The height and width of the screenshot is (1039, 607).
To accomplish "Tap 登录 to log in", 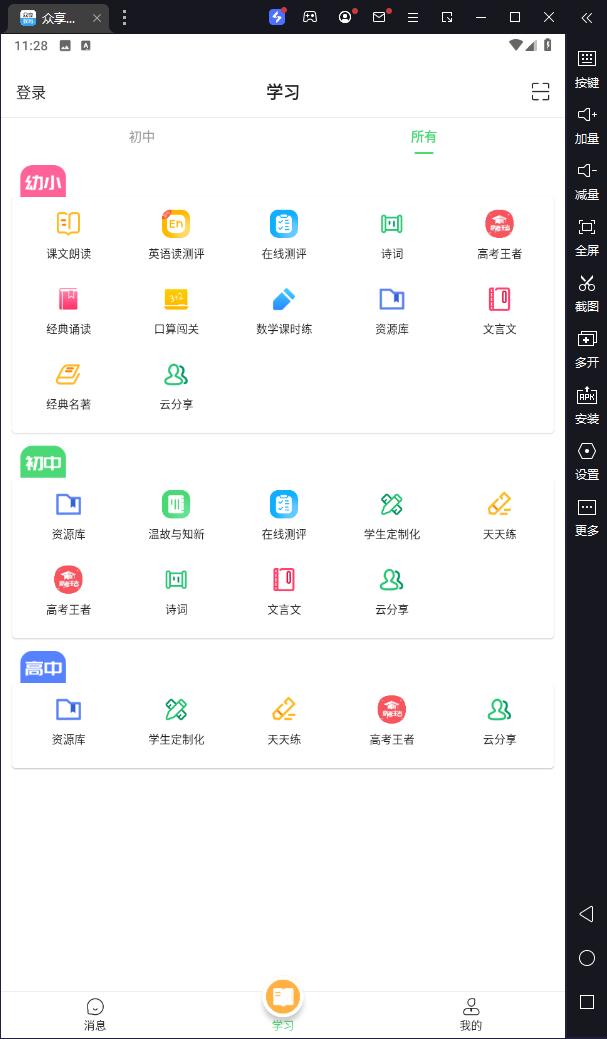I will pos(31,93).
